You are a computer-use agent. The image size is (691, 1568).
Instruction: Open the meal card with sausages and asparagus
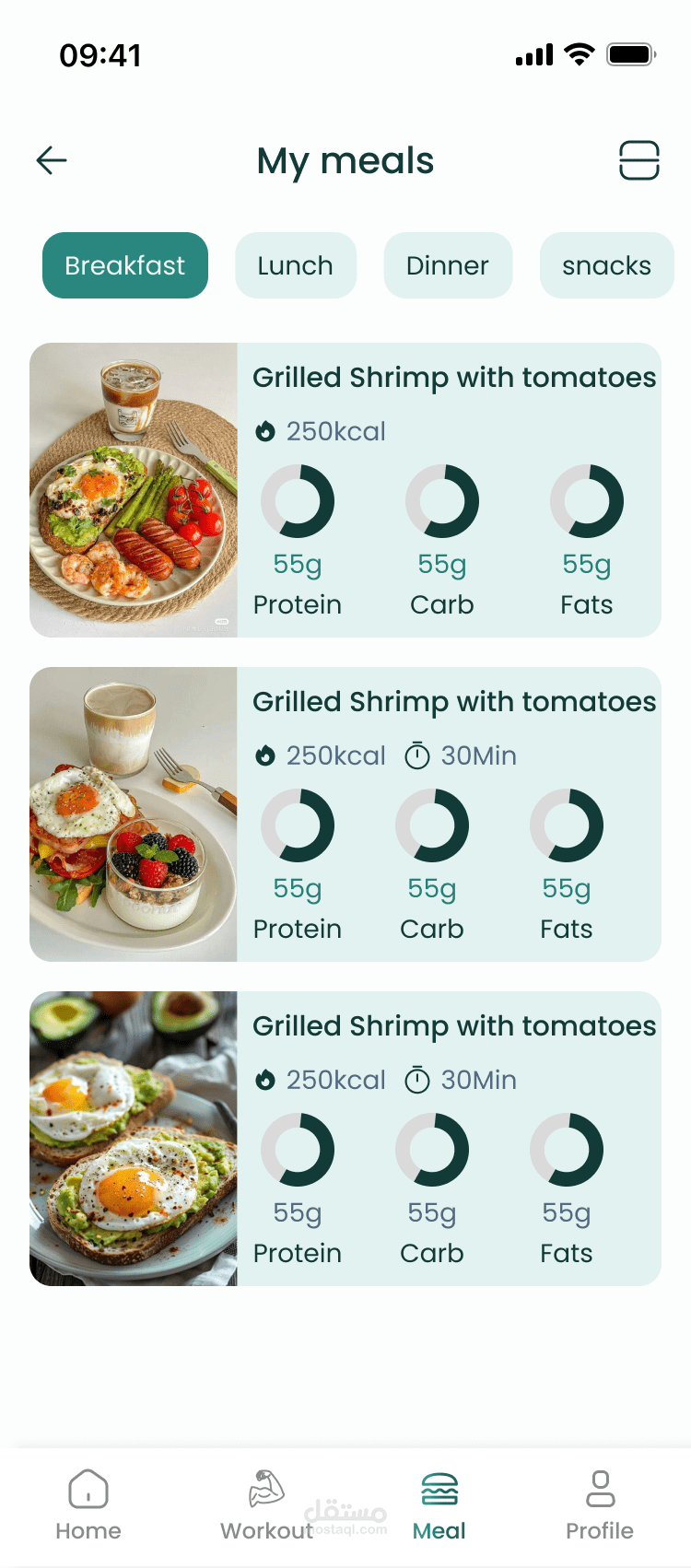click(345, 490)
